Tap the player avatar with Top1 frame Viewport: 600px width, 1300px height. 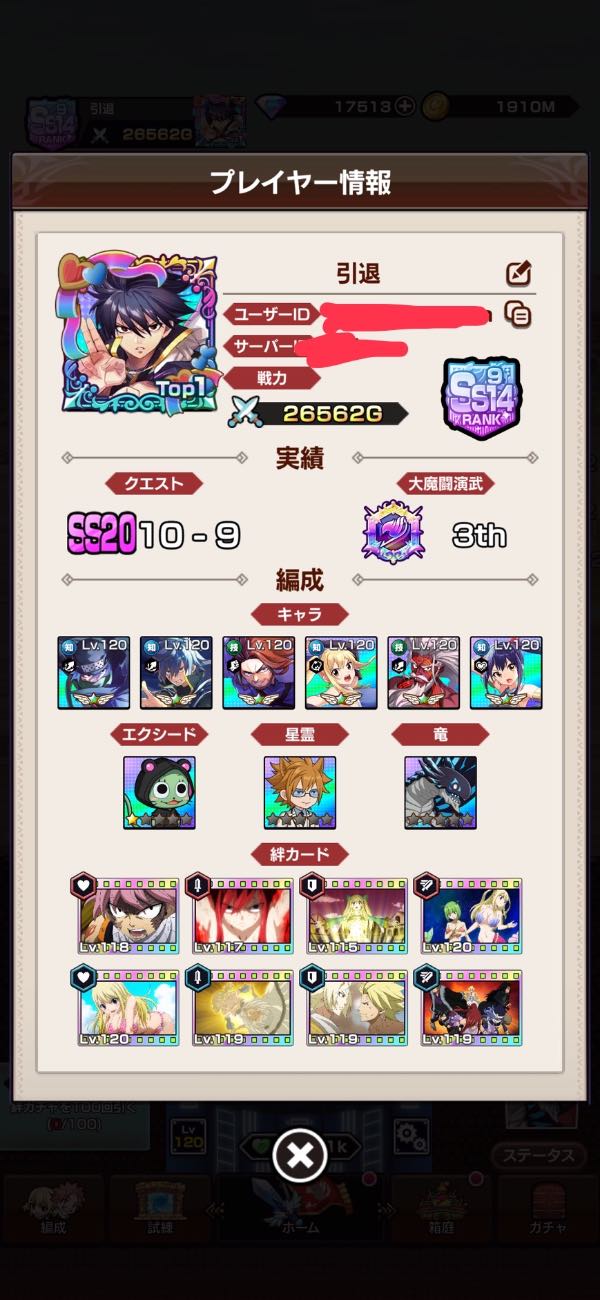point(139,334)
